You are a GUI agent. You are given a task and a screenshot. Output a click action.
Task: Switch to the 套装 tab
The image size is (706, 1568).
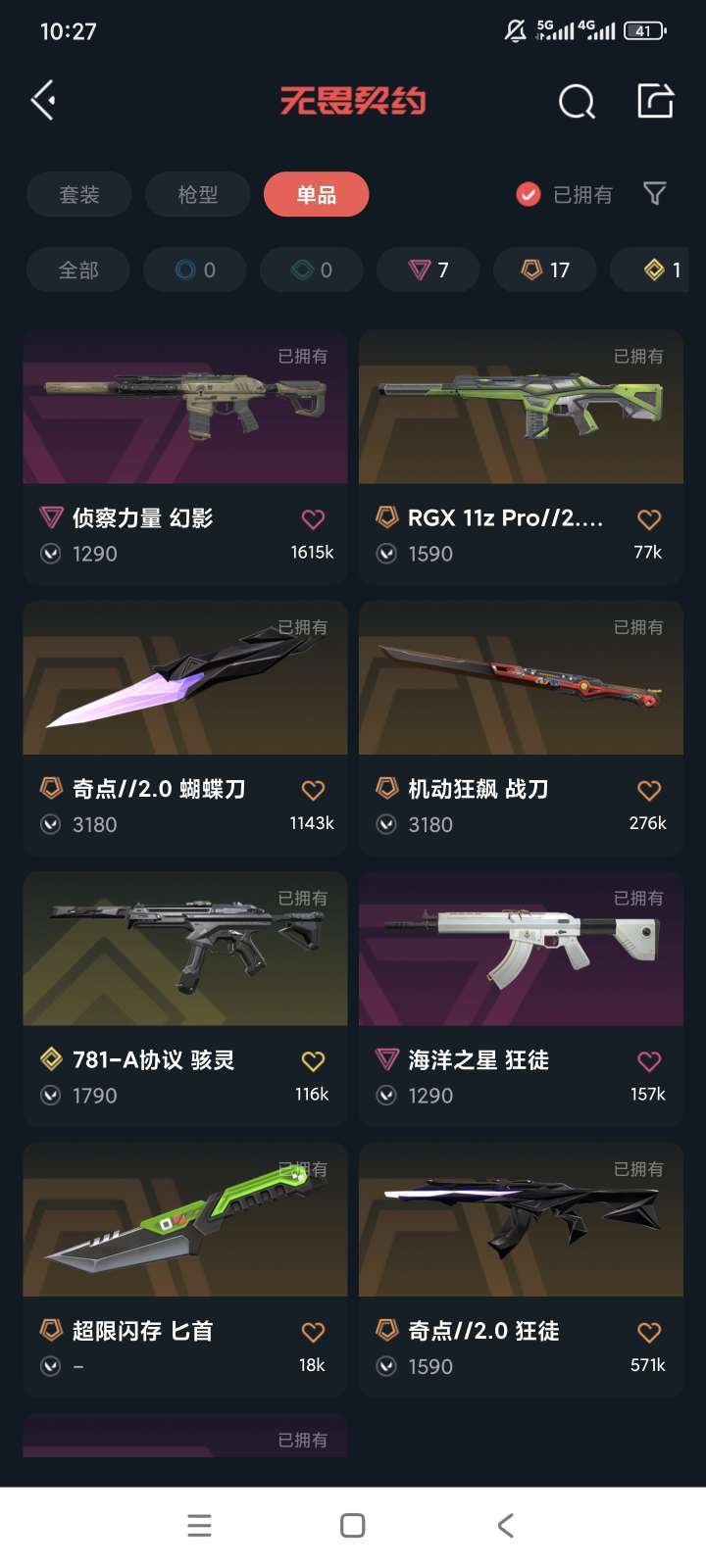pos(79,194)
